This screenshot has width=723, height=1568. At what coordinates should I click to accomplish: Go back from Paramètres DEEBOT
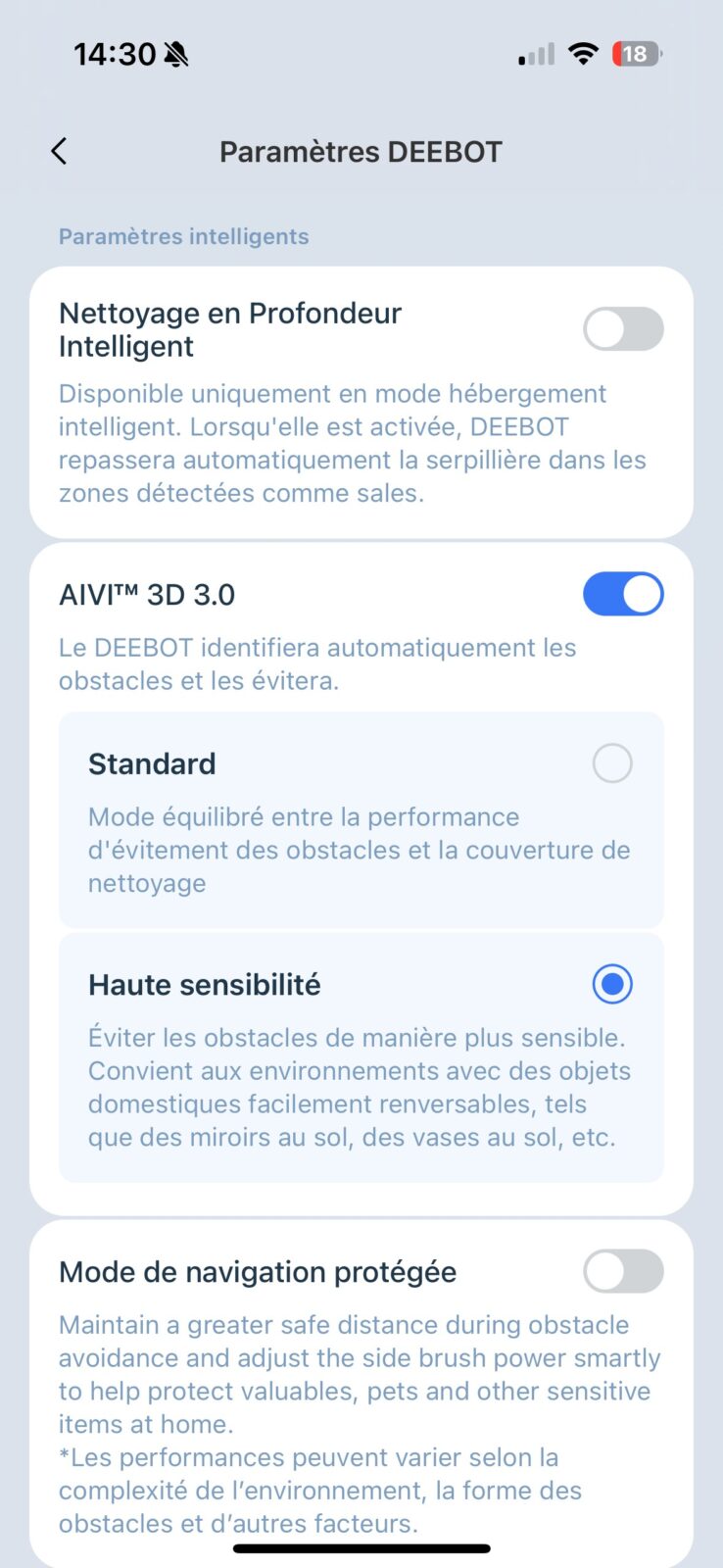coord(59,151)
